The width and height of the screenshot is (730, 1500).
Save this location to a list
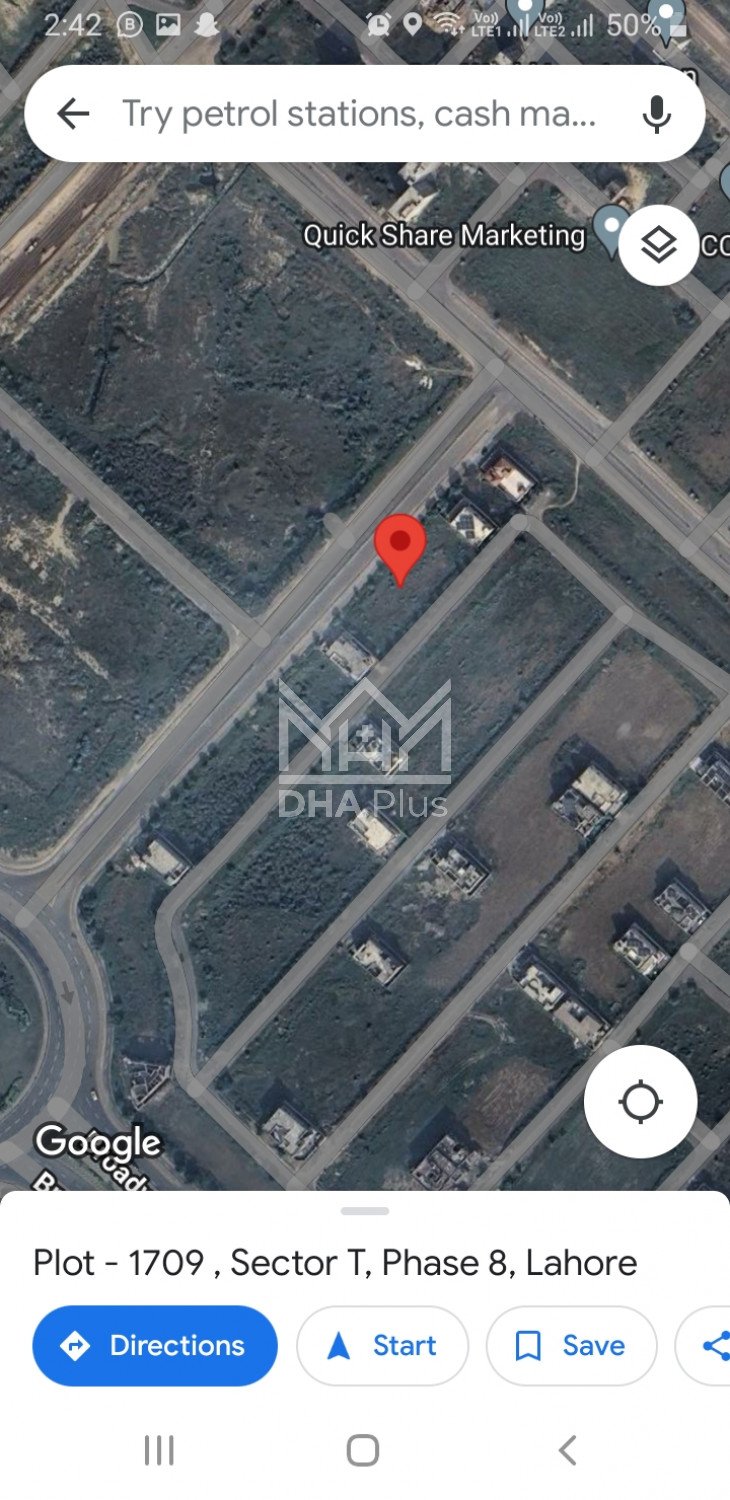tap(571, 1346)
